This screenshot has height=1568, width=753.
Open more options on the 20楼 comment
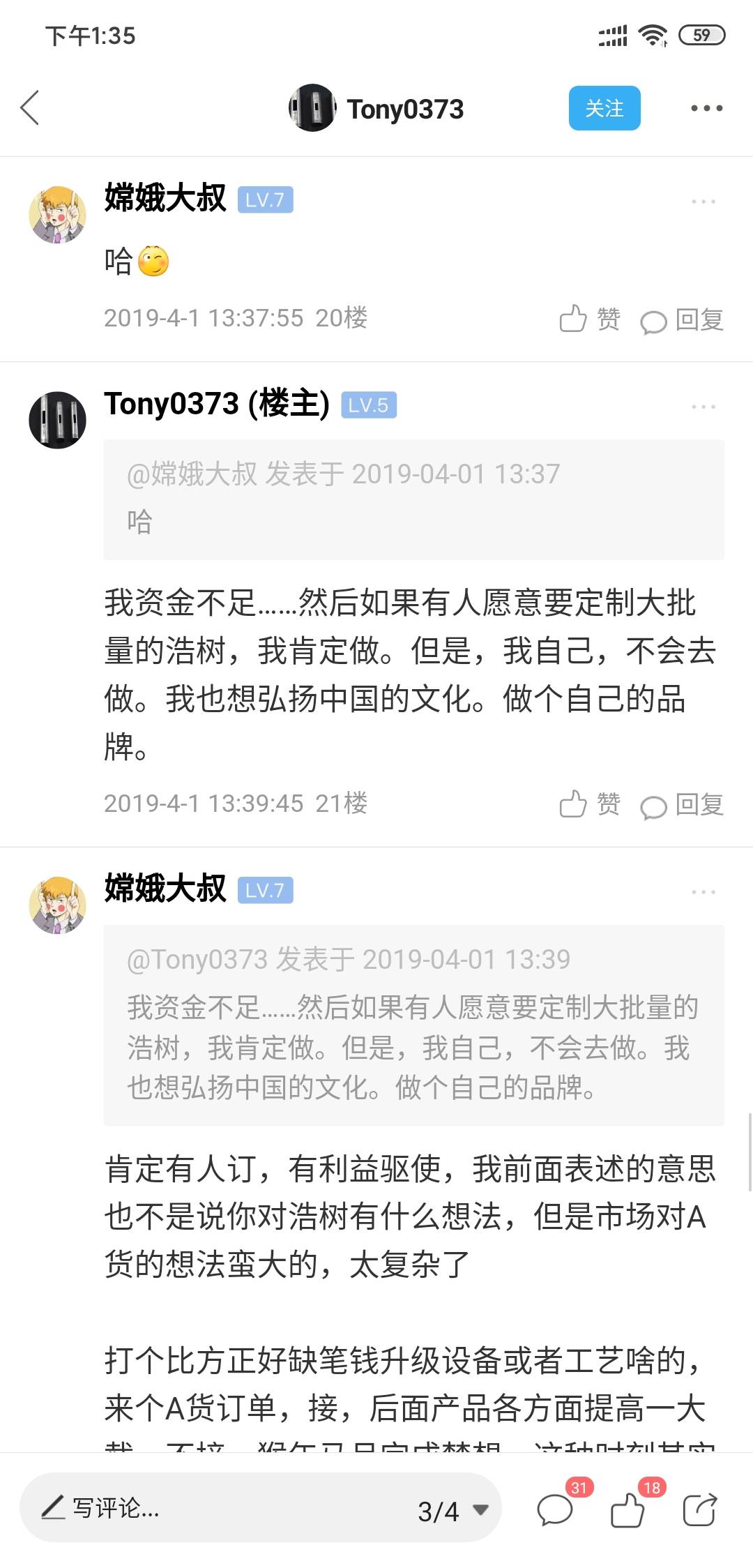coord(703,202)
